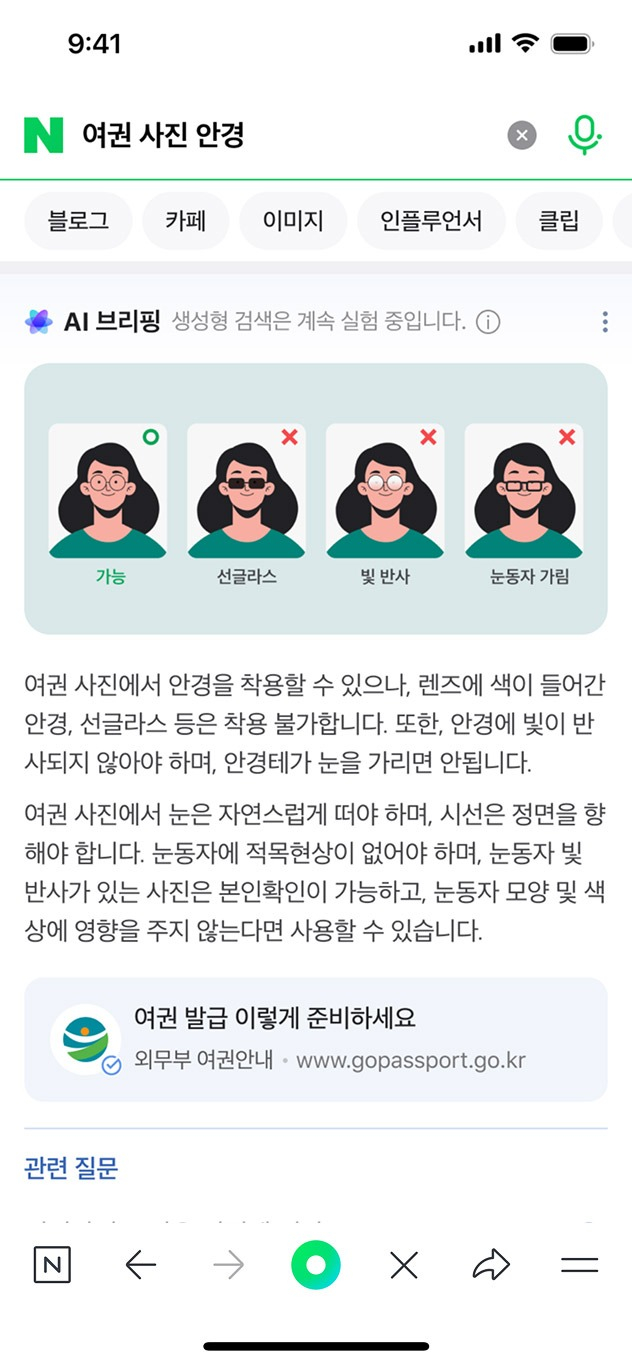Switch to the 카페 tab

[x=185, y=221]
